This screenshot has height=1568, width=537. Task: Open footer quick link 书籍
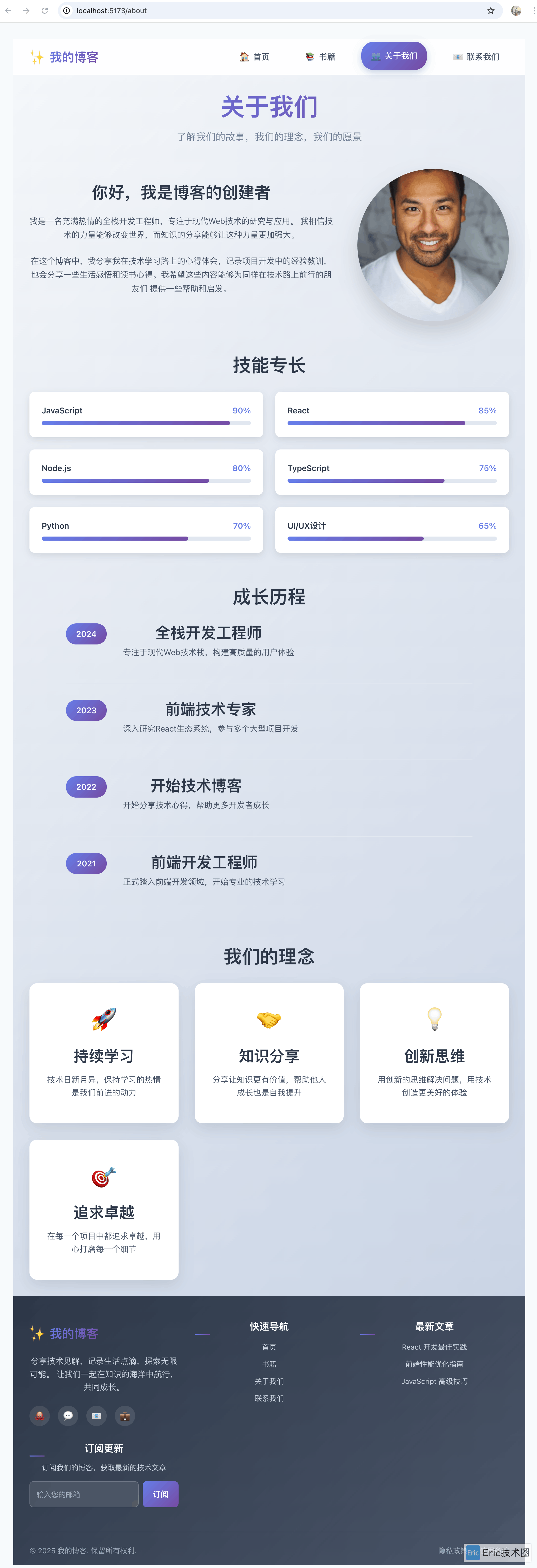click(x=269, y=1364)
